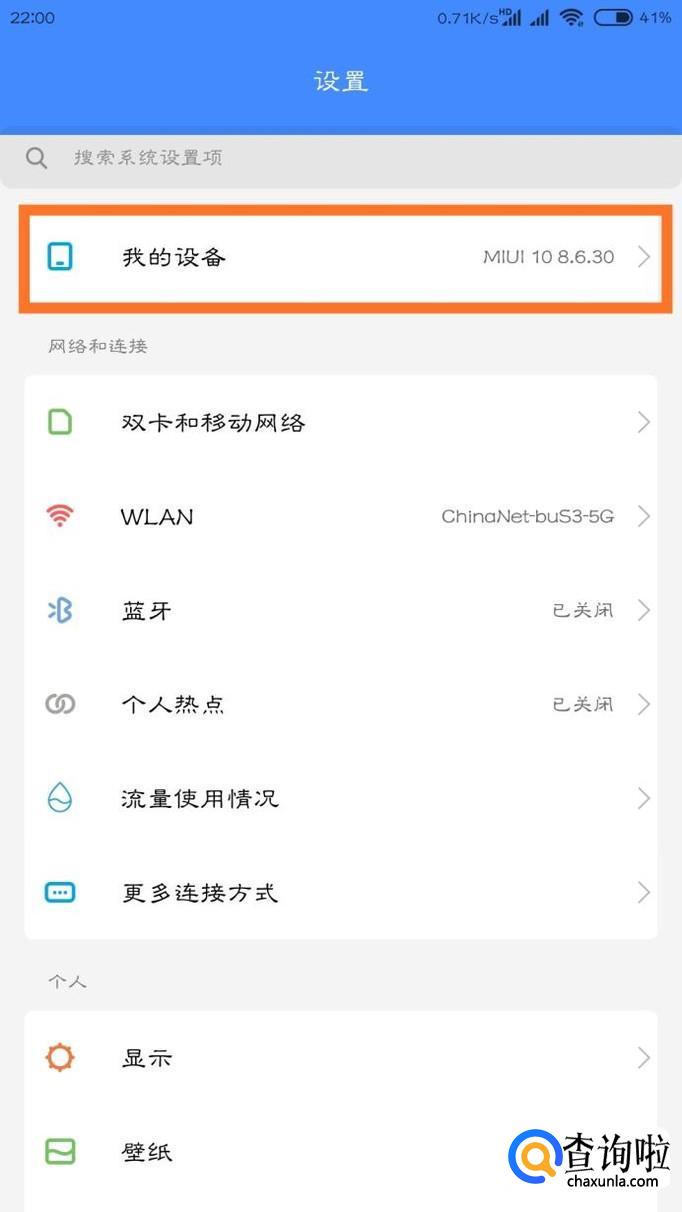Screen dimensions: 682x1212
Task: Open the system settings search box
Action: [341, 158]
